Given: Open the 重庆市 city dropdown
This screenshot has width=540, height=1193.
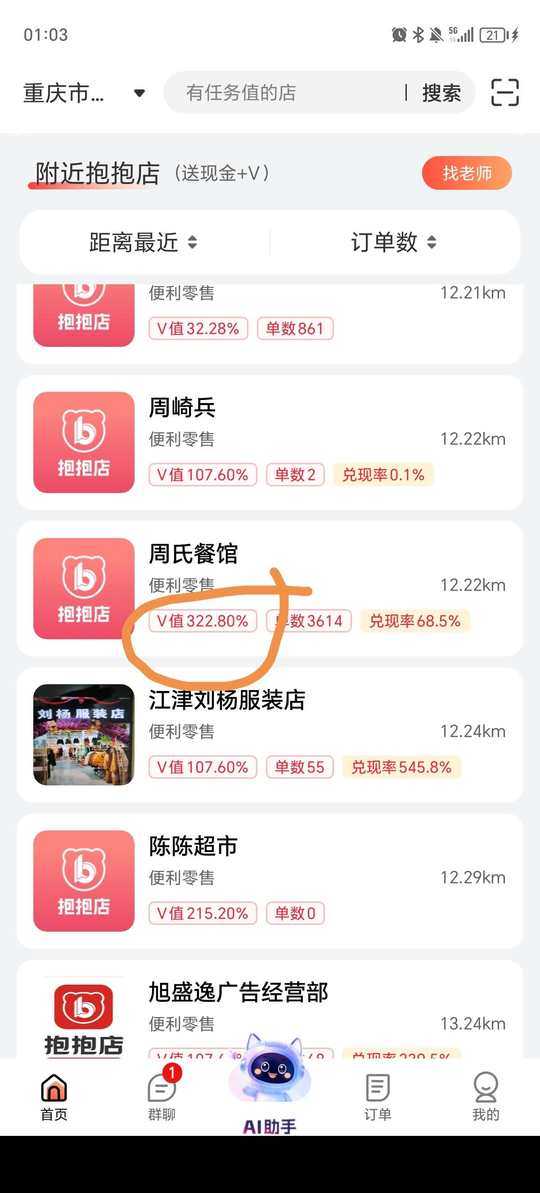Looking at the screenshot, I should click(84, 94).
